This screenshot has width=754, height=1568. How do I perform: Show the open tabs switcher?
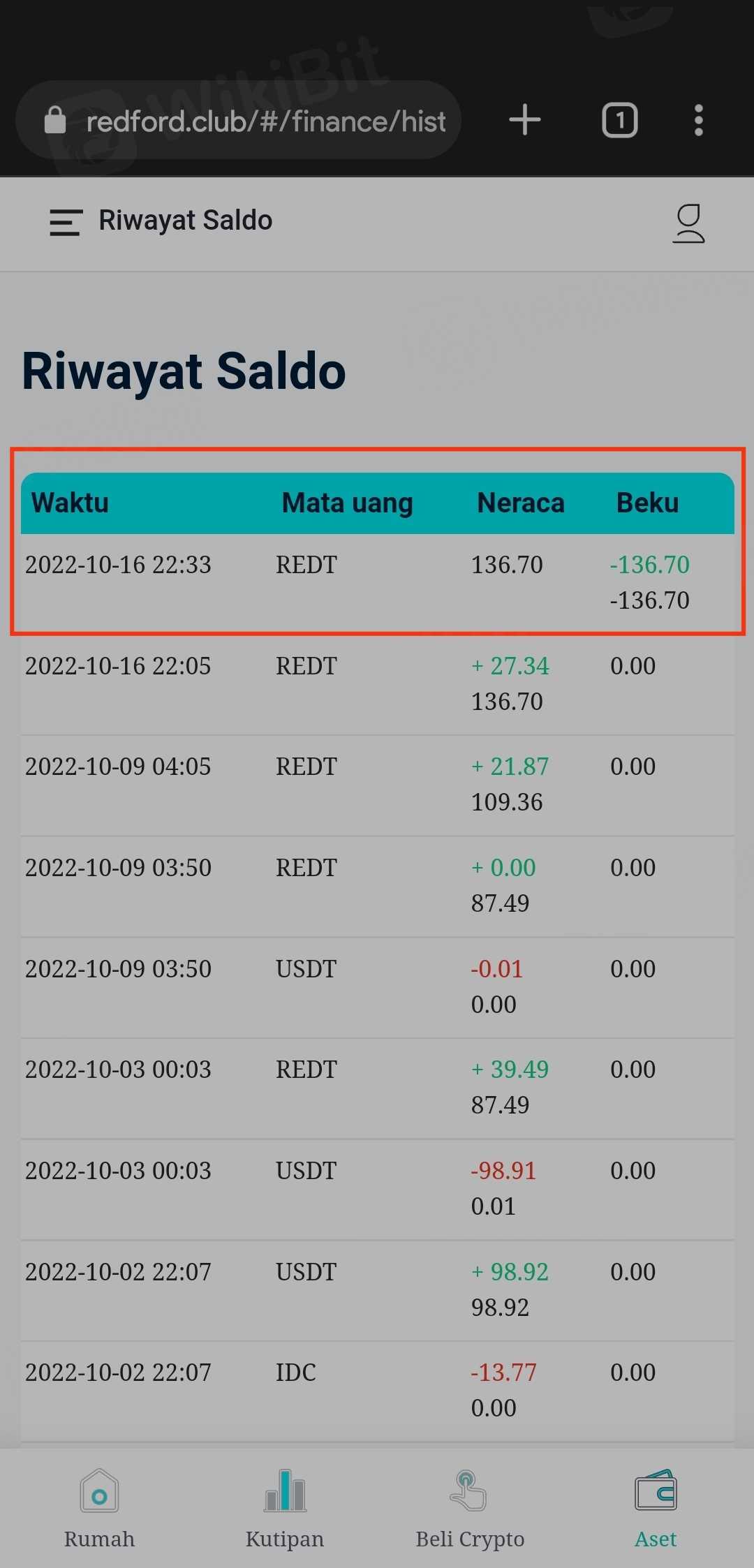pyautogui.click(x=619, y=120)
